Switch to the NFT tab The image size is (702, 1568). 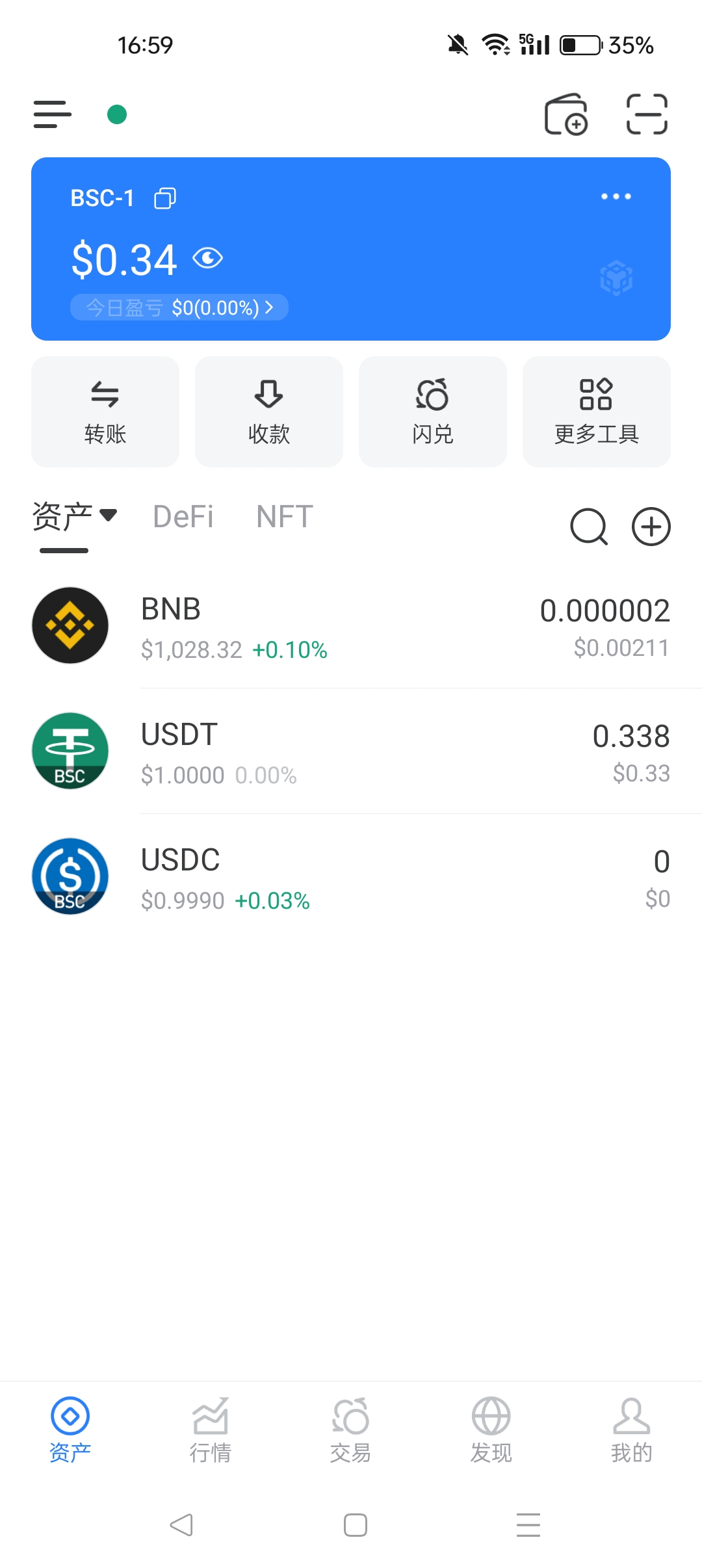point(285,517)
